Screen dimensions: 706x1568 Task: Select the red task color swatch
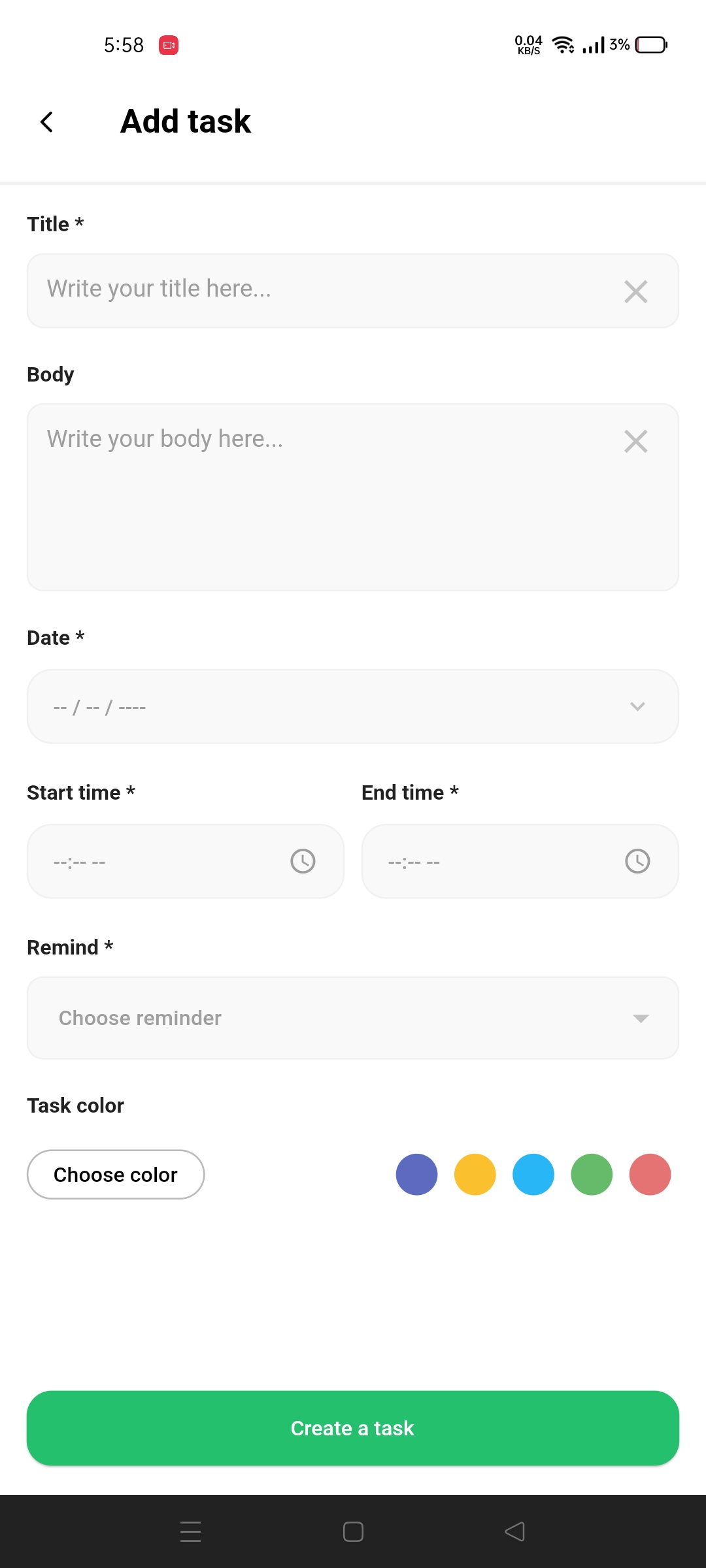(650, 1174)
